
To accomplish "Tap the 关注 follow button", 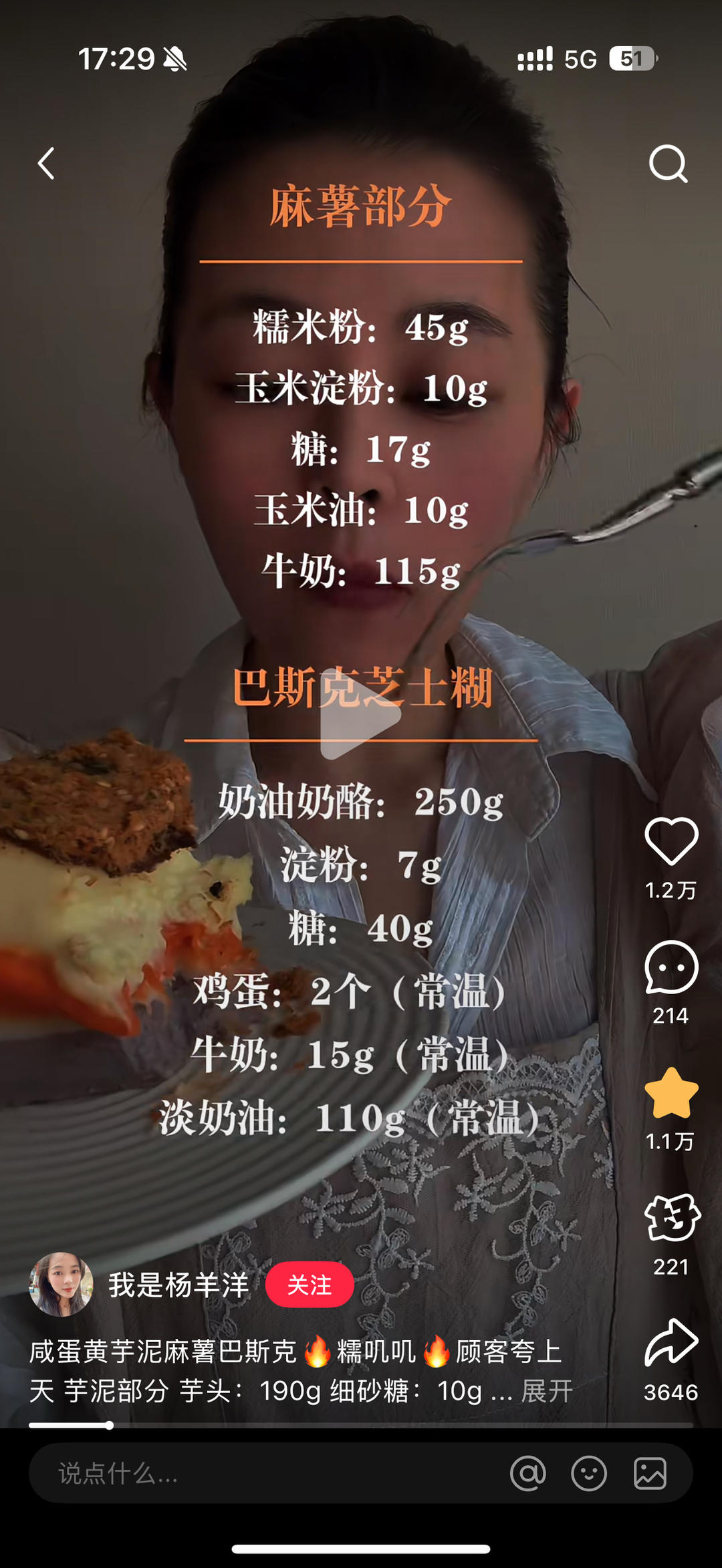I will pyautogui.click(x=310, y=1285).
